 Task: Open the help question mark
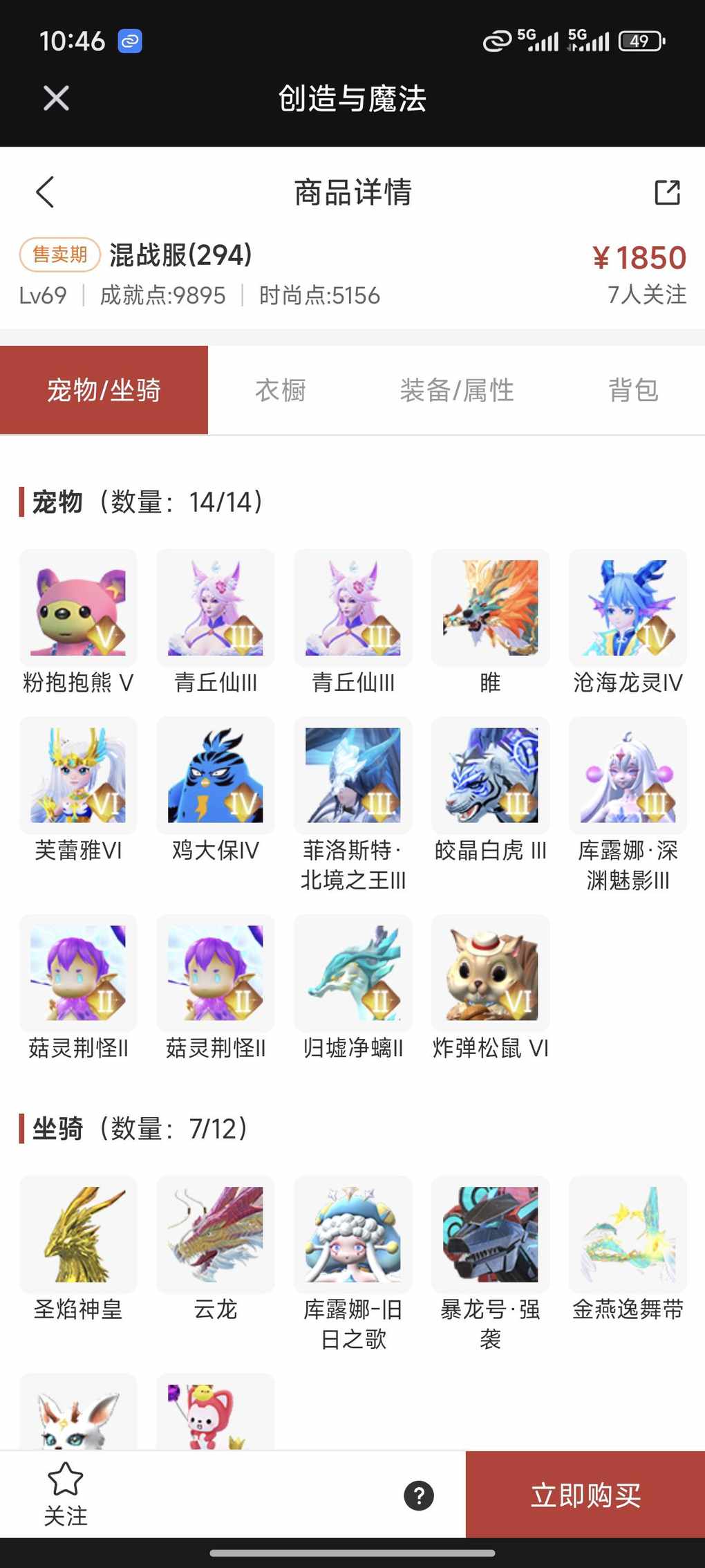[x=419, y=1495]
